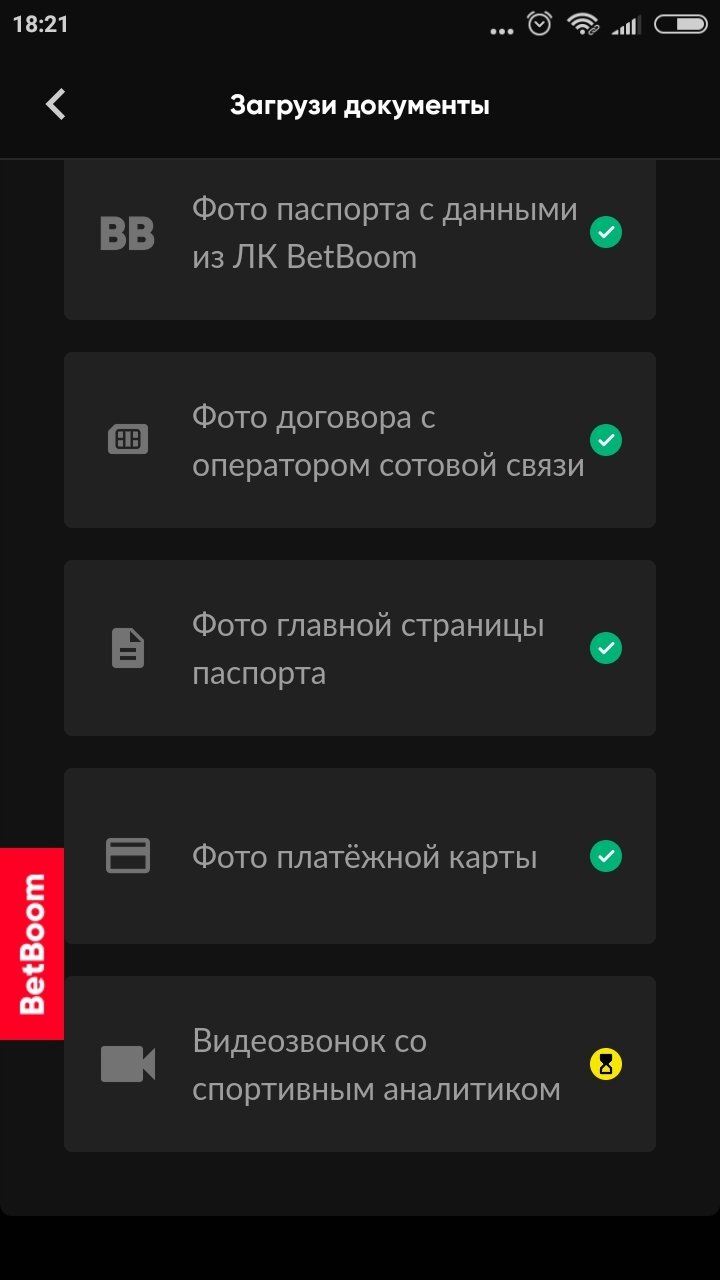Open Видеозвонок со спортивным аналитиком
Viewport: 720px width, 1280px height.
tap(360, 1064)
